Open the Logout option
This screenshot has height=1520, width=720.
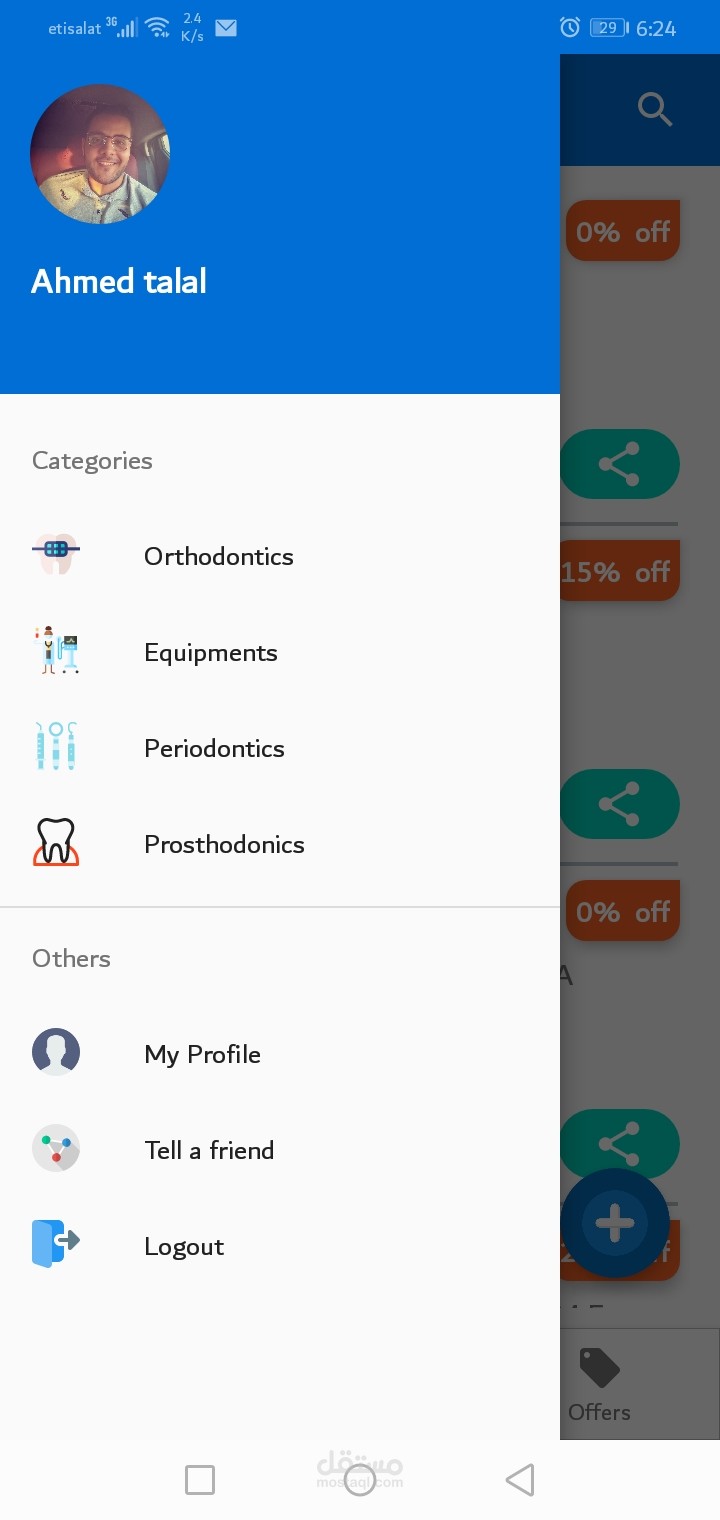tap(183, 1246)
